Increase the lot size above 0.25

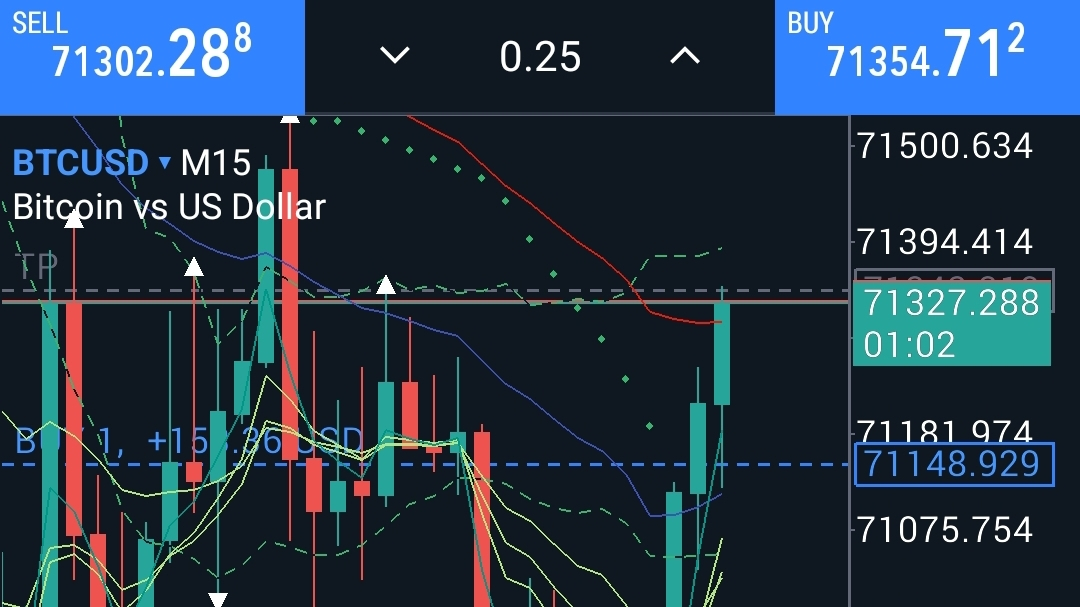tap(685, 56)
